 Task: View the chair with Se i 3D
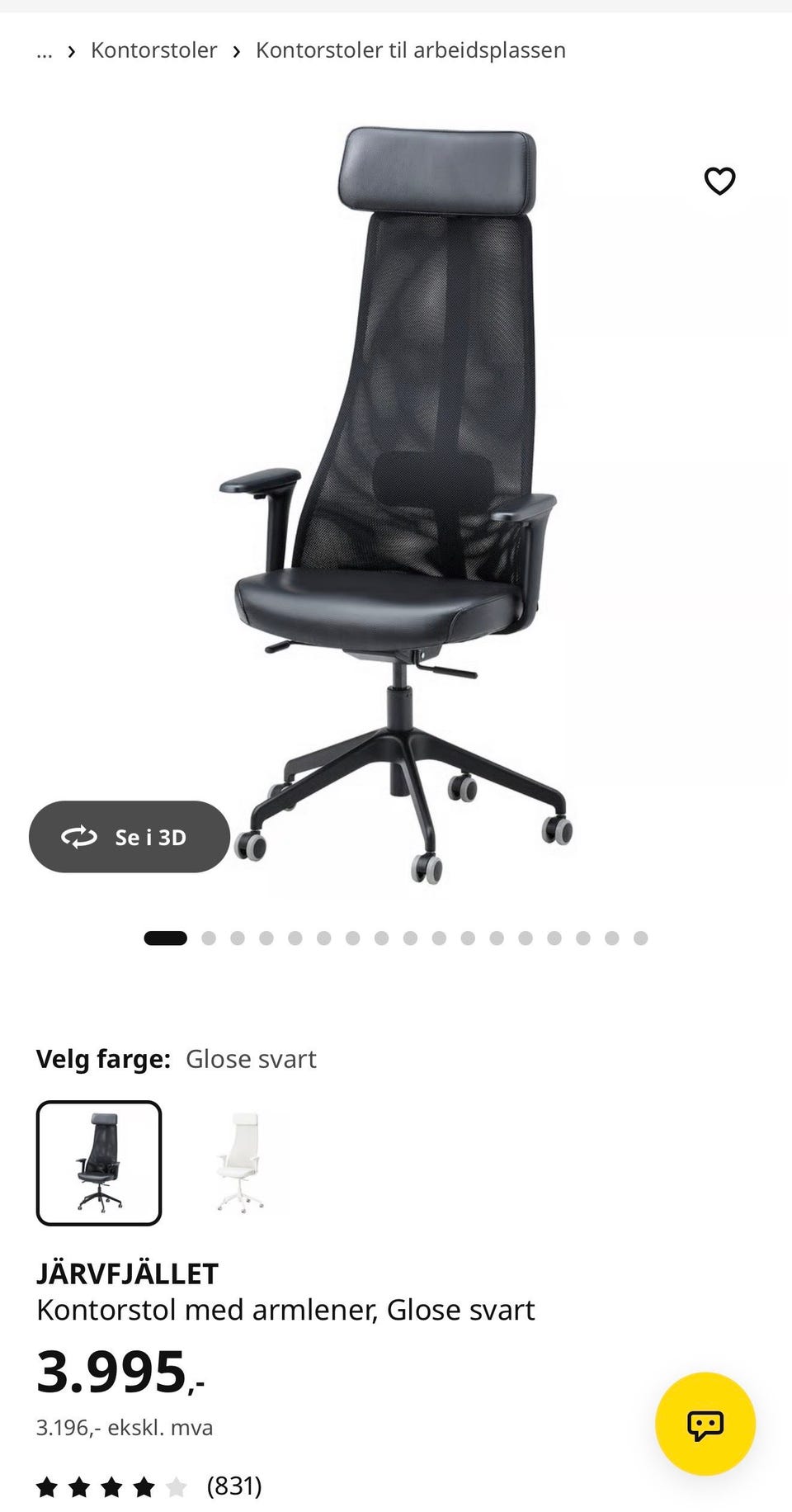tap(130, 837)
